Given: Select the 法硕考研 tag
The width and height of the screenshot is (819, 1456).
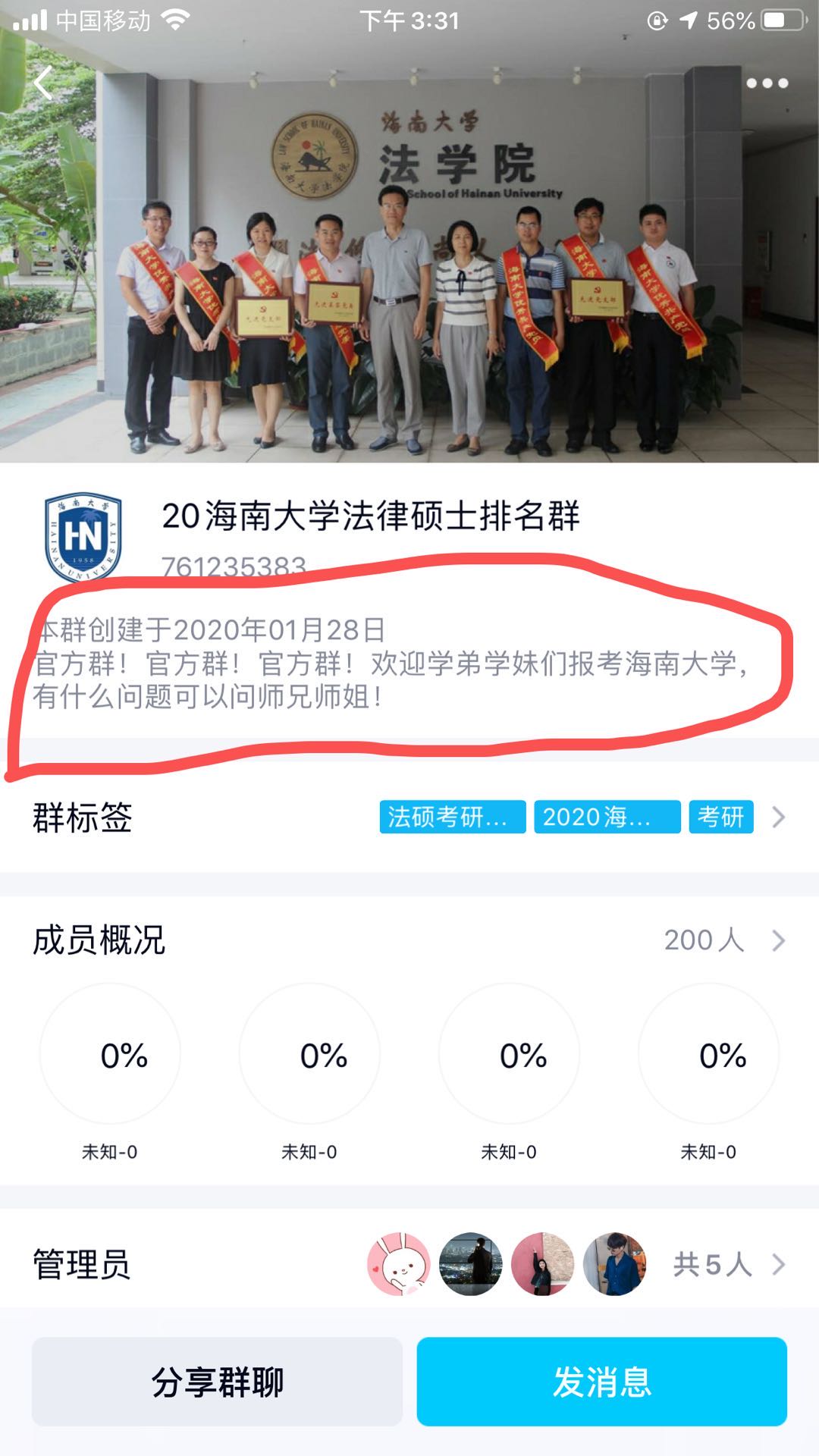Looking at the screenshot, I should coord(451,817).
